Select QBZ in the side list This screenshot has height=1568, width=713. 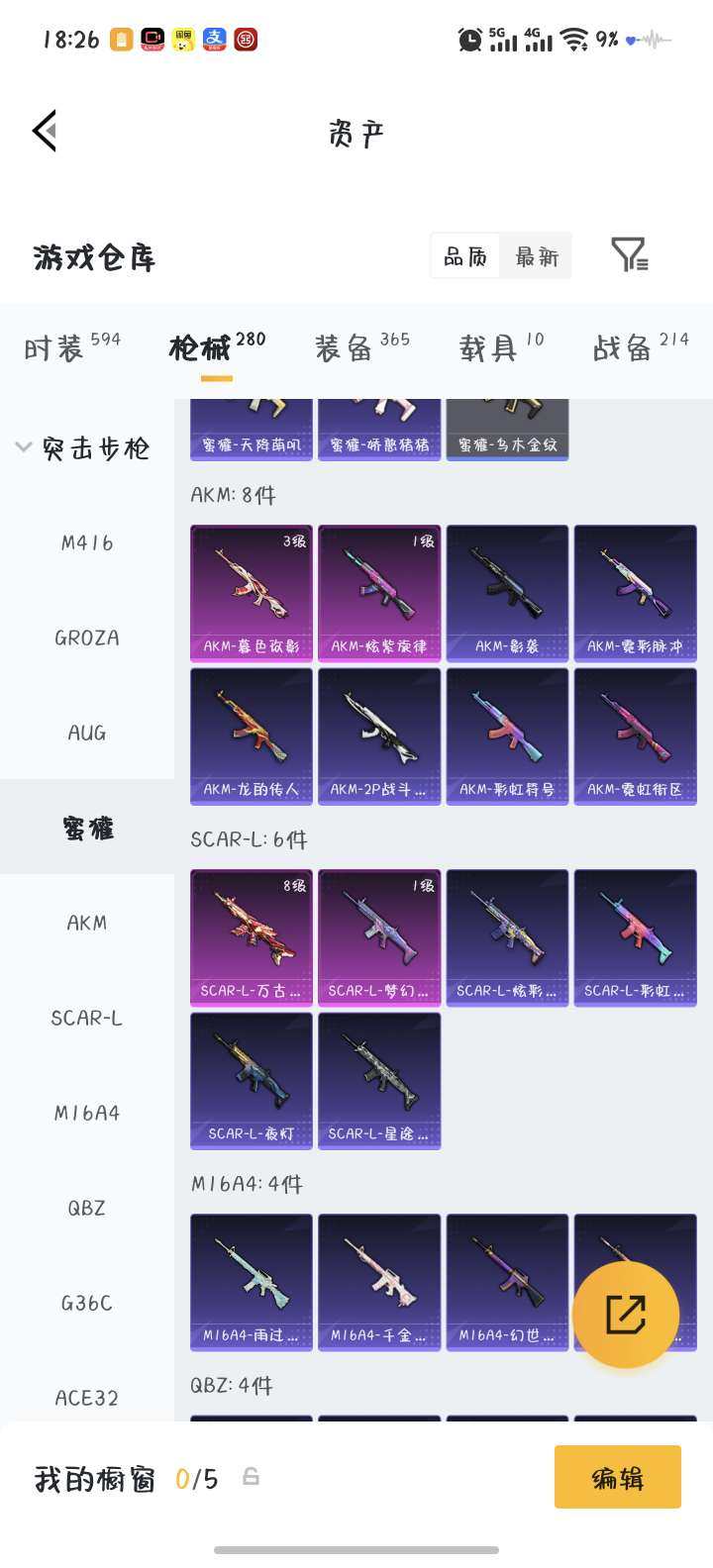coord(87,1208)
